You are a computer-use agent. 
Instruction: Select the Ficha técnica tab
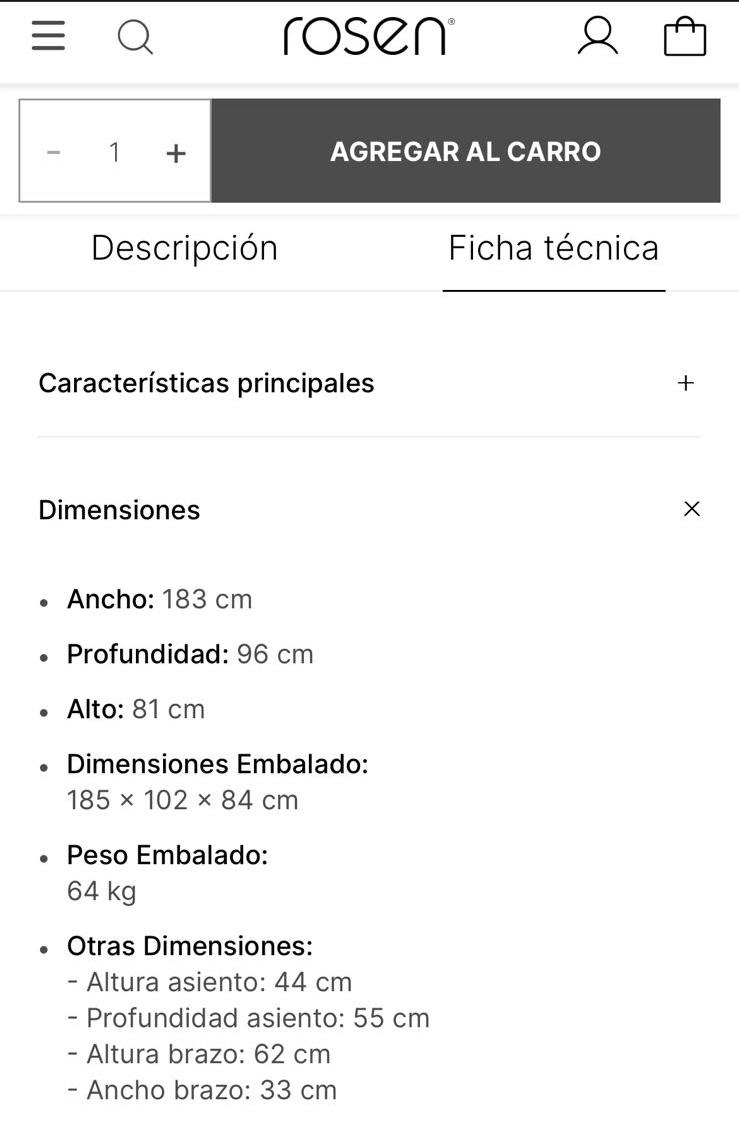tap(553, 248)
